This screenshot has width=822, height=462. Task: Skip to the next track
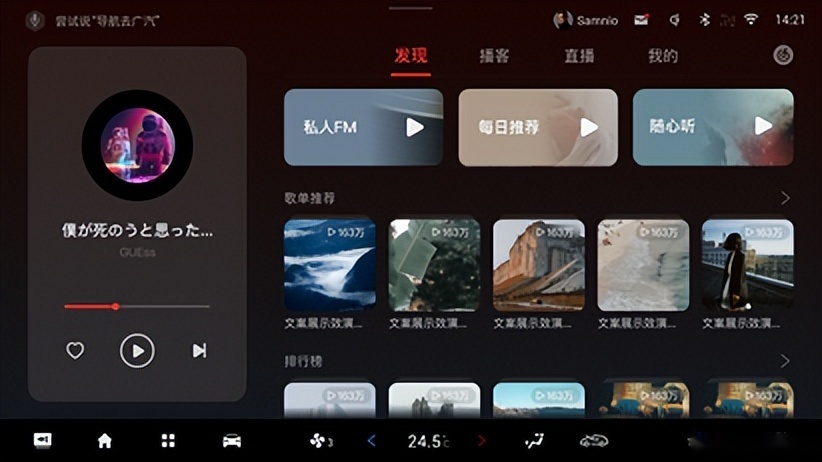click(199, 351)
